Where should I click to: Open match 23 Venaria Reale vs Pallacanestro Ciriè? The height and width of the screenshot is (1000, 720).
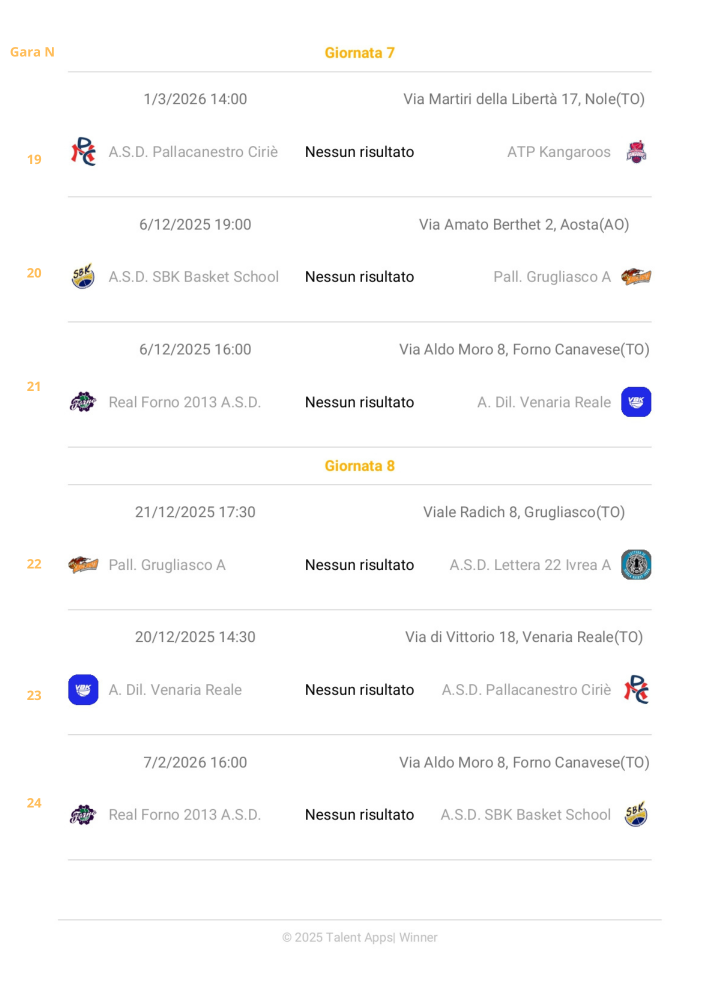pyautogui.click(x=359, y=690)
